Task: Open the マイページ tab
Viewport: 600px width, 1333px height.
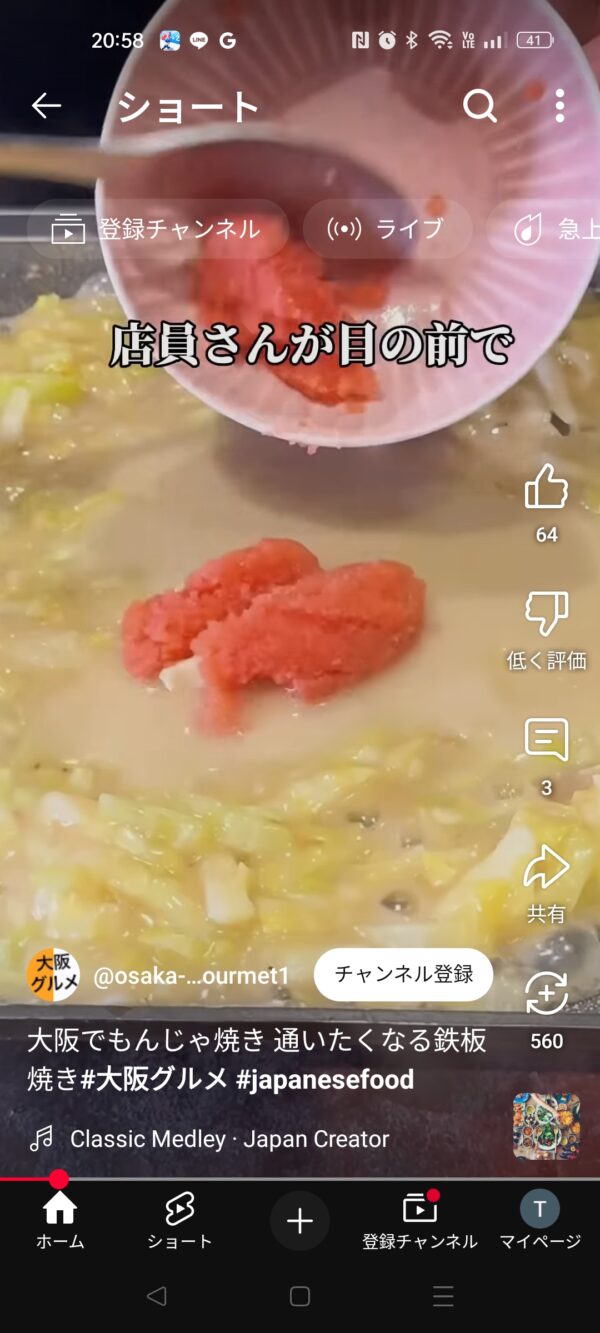Action: tap(540, 1221)
